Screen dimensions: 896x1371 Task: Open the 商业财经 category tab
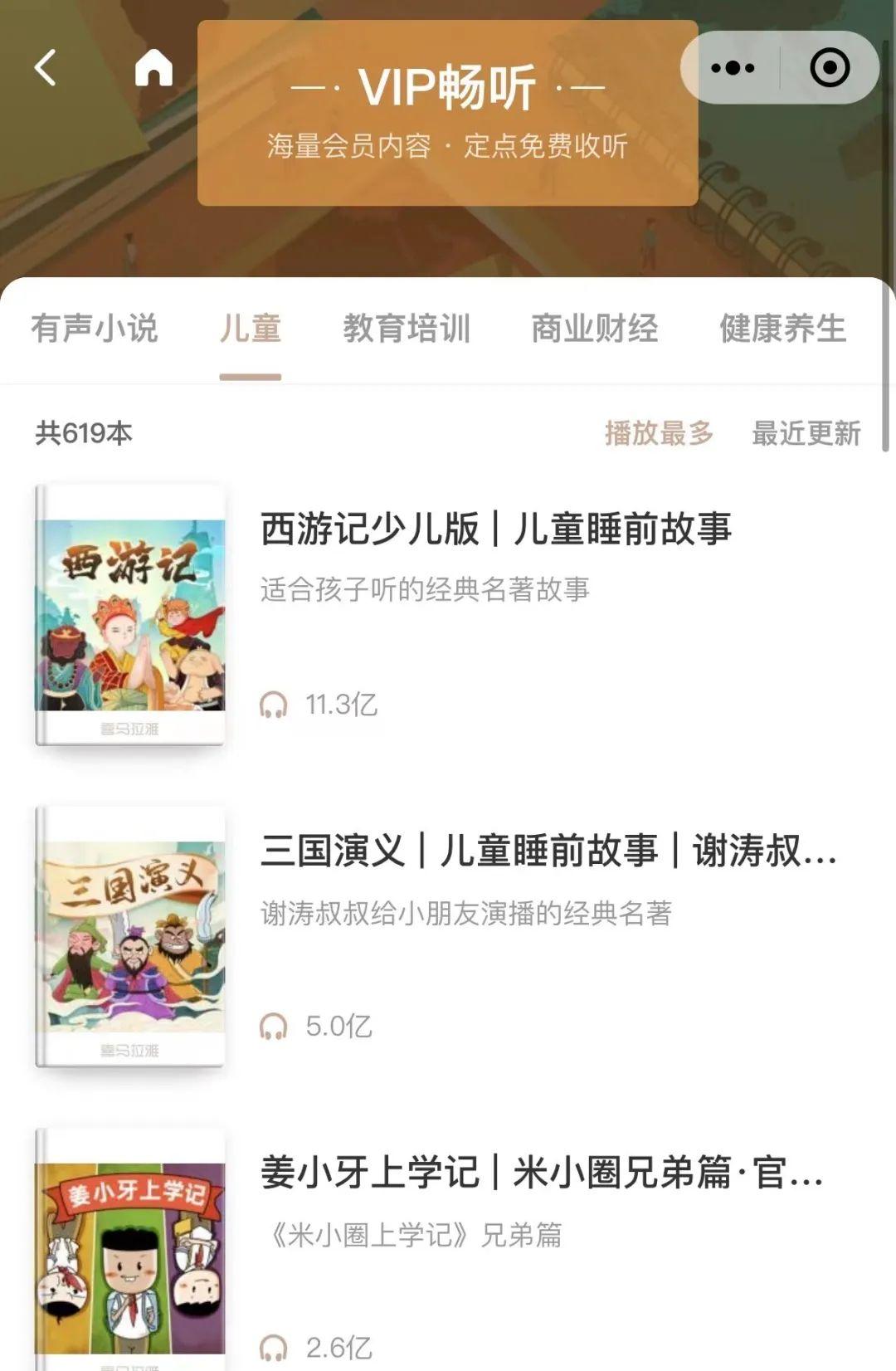pos(594,329)
